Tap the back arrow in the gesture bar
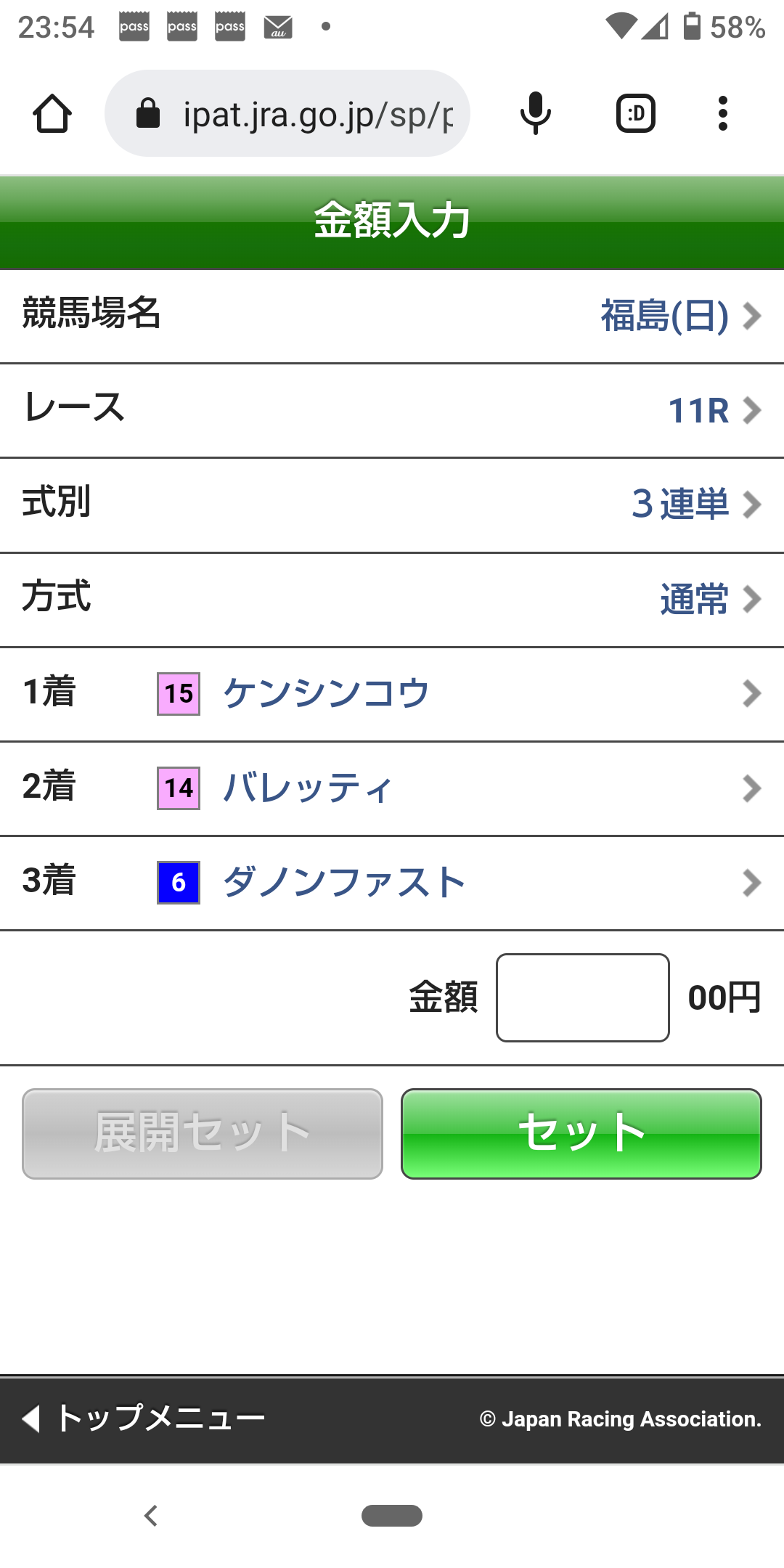 click(151, 1516)
